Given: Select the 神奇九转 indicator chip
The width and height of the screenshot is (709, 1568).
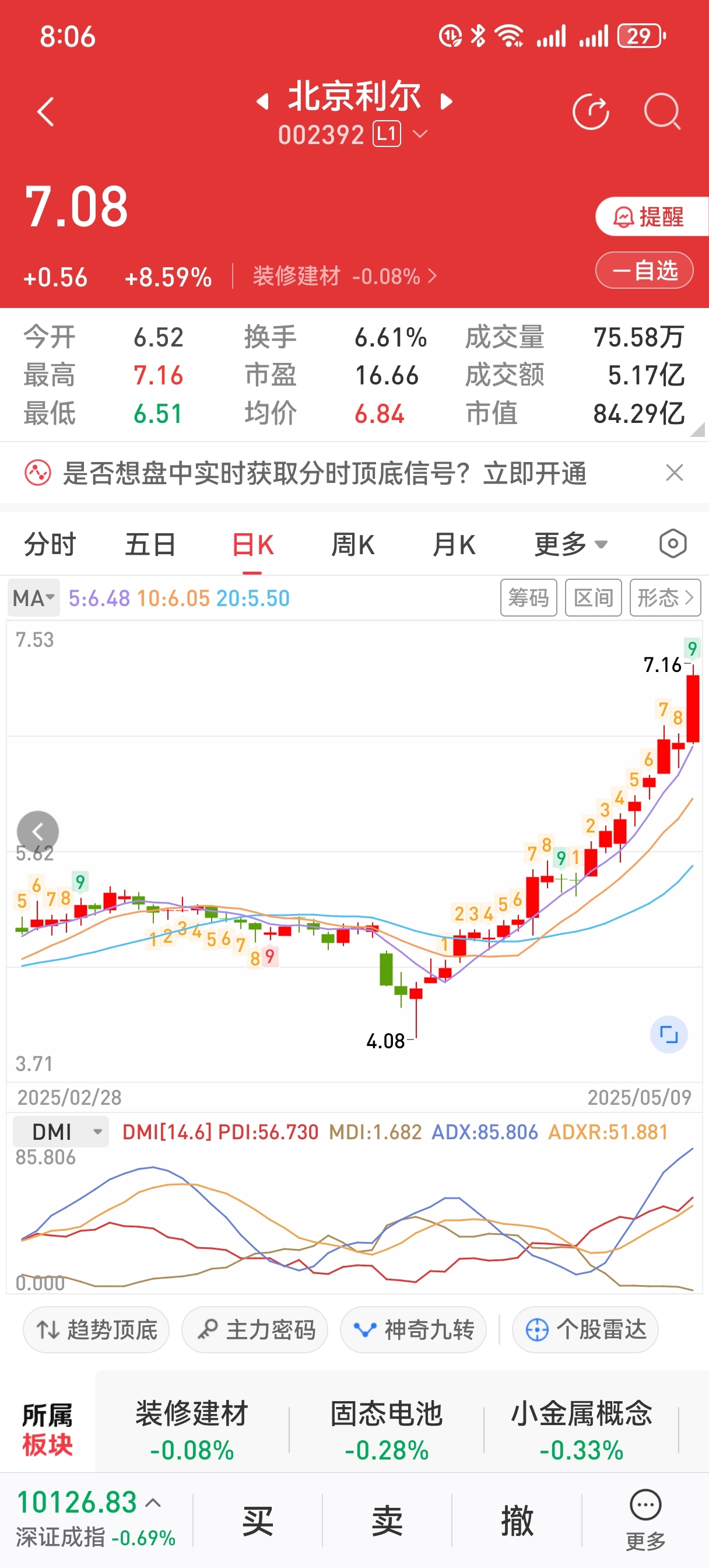Looking at the screenshot, I should pos(413,1329).
